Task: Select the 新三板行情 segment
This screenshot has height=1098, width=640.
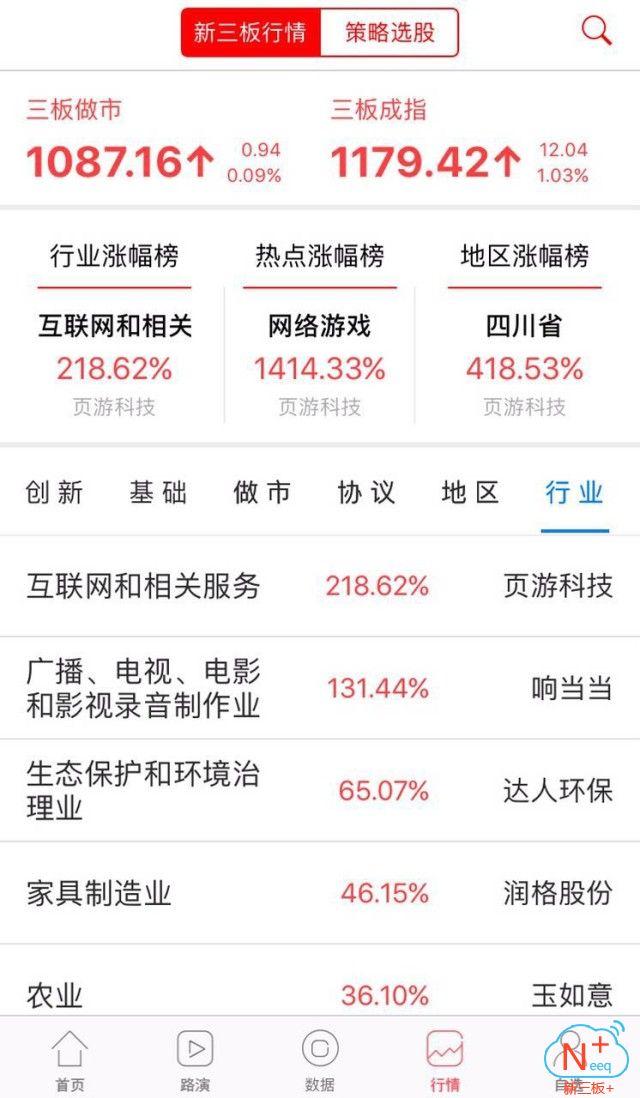Action: (x=250, y=33)
